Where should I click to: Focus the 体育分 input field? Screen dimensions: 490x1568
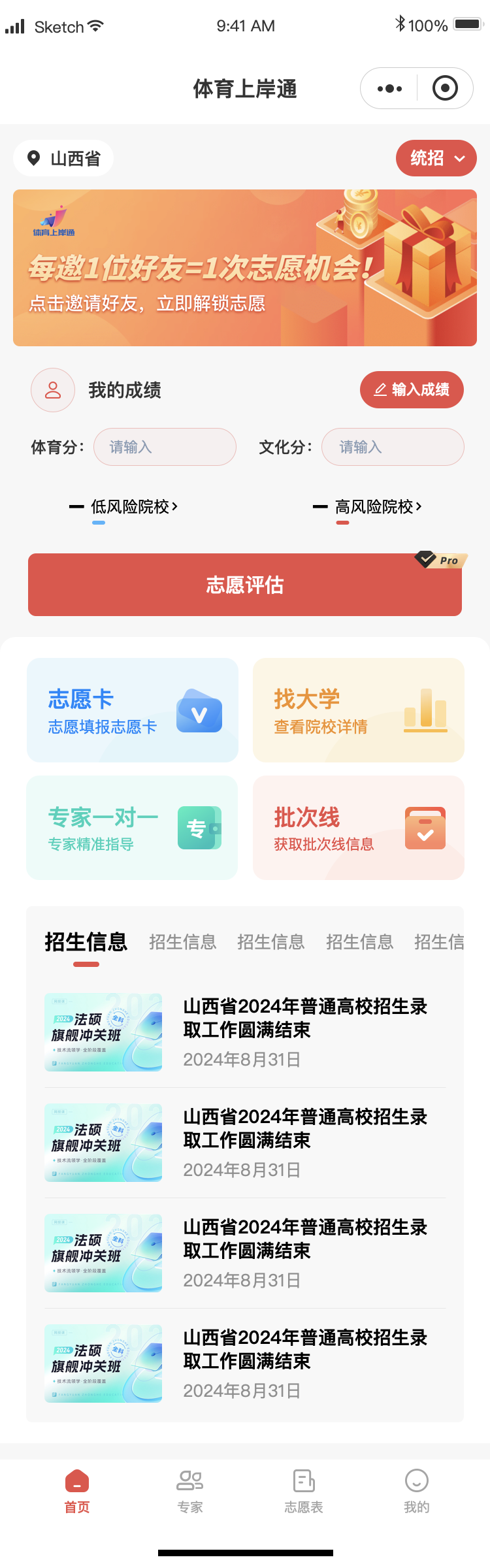165,447
